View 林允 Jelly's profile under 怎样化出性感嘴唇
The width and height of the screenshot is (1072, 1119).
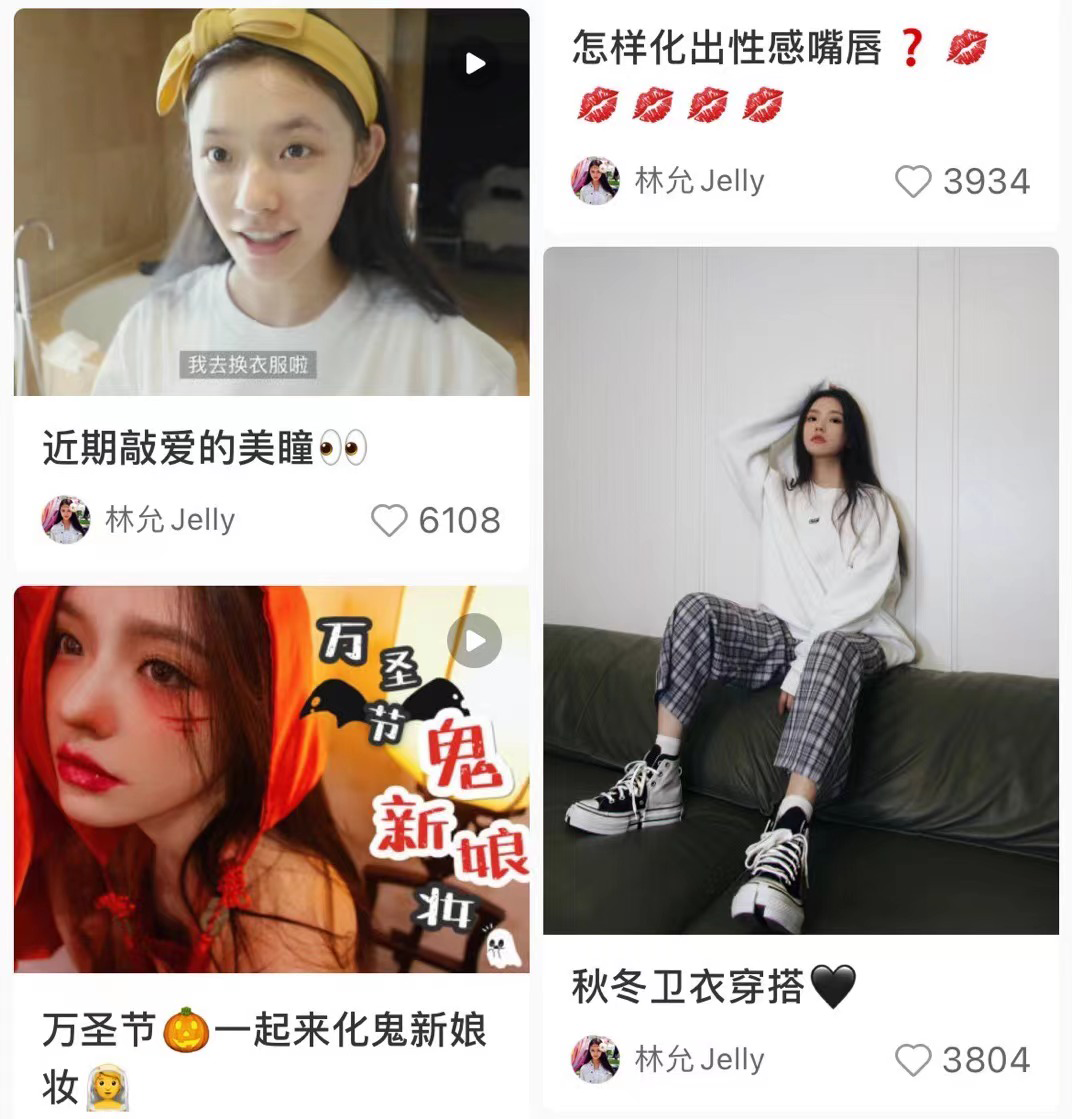[x=668, y=182]
